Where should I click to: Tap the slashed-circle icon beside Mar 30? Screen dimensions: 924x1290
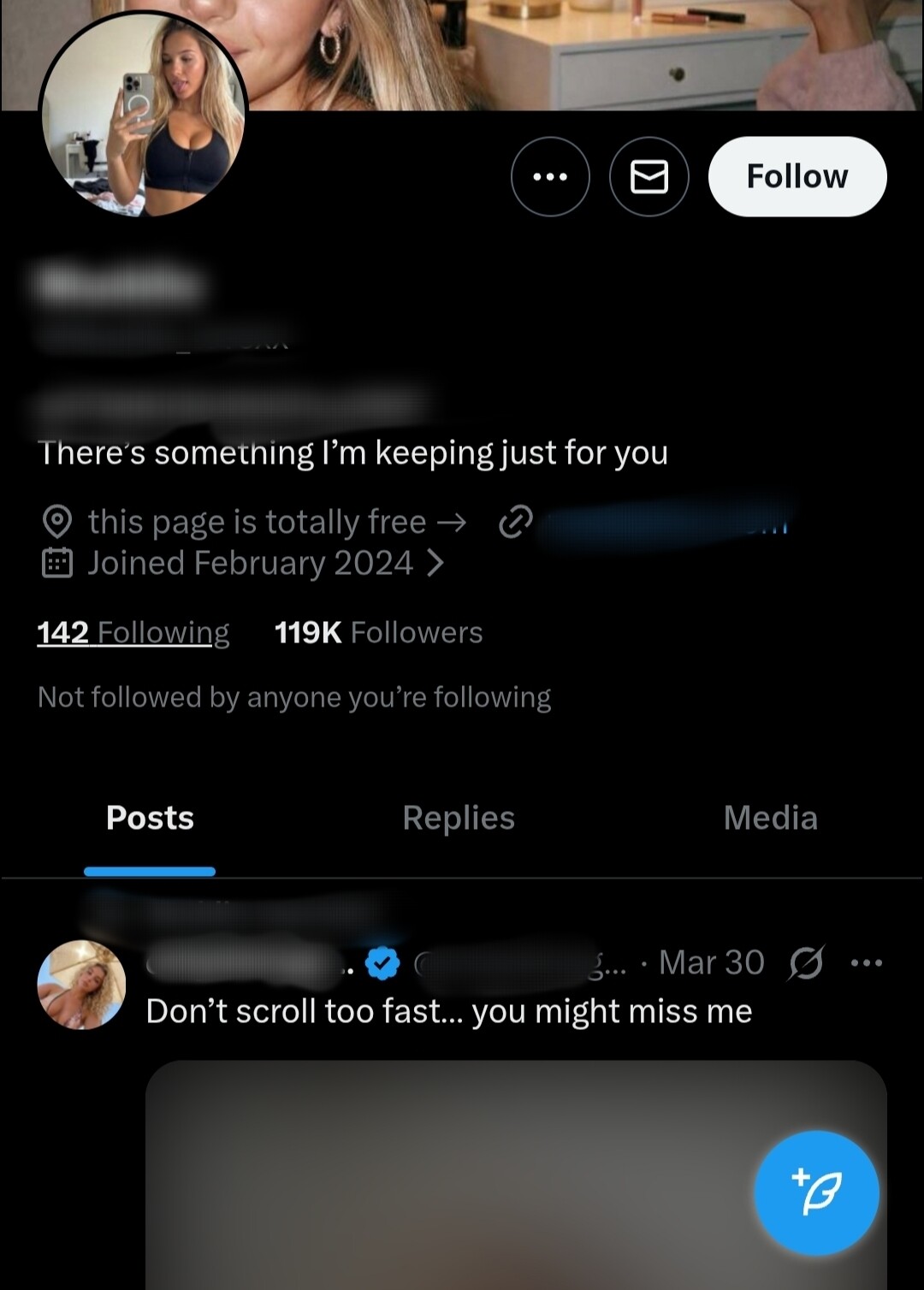806,963
